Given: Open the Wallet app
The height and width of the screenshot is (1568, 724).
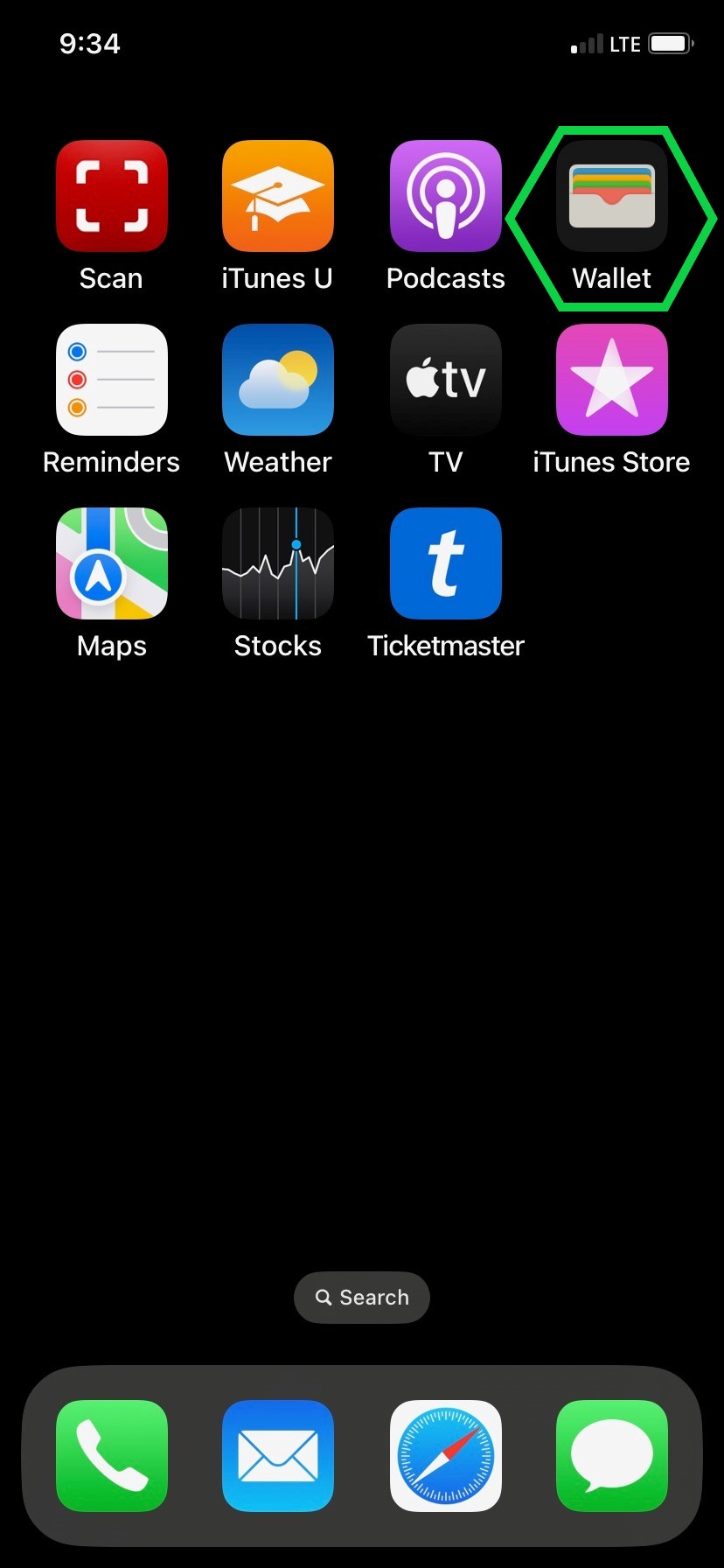Looking at the screenshot, I should [x=612, y=196].
